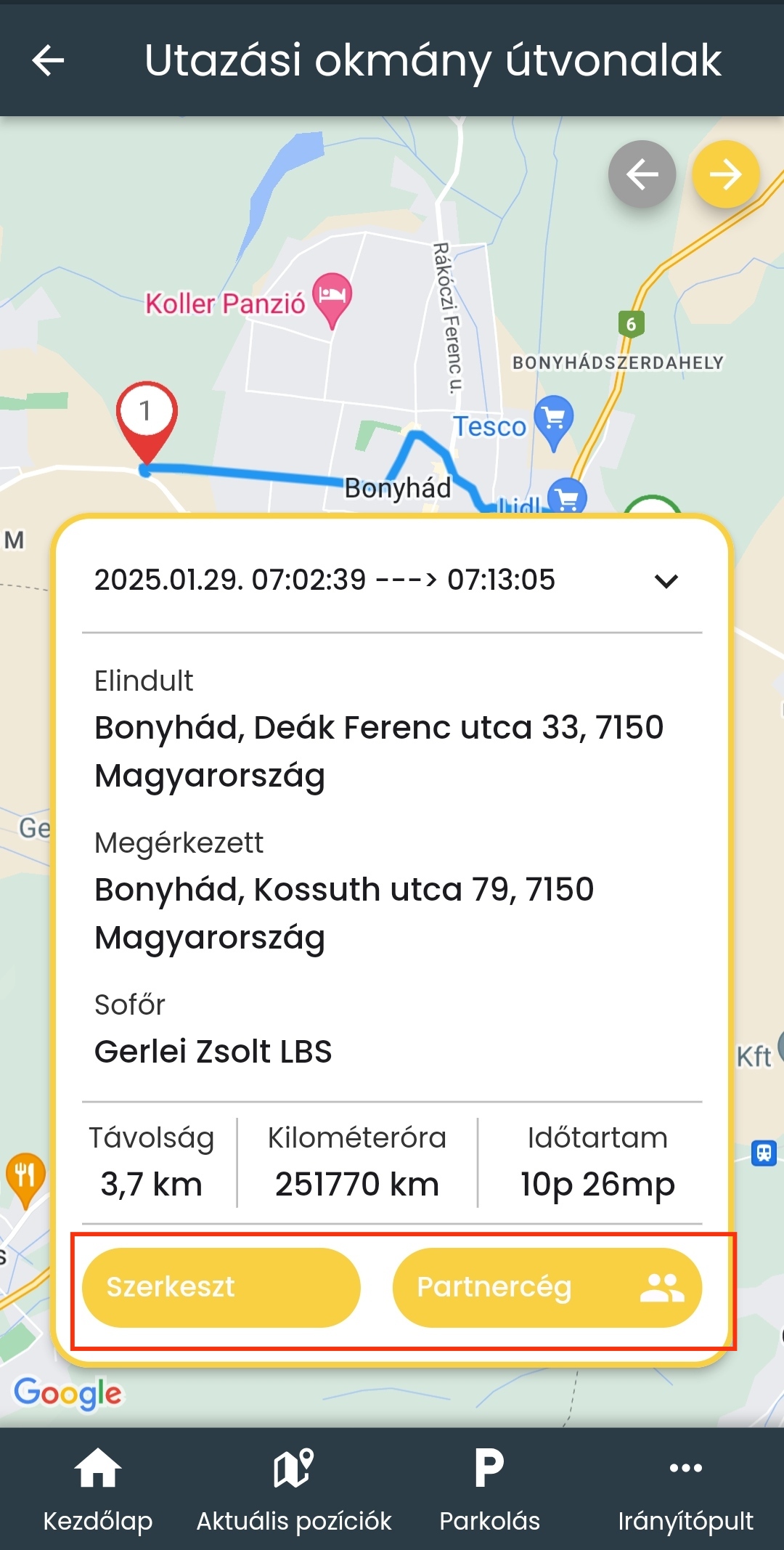
Task: Collapse the trip details chevron
Action: pyautogui.click(x=666, y=580)
